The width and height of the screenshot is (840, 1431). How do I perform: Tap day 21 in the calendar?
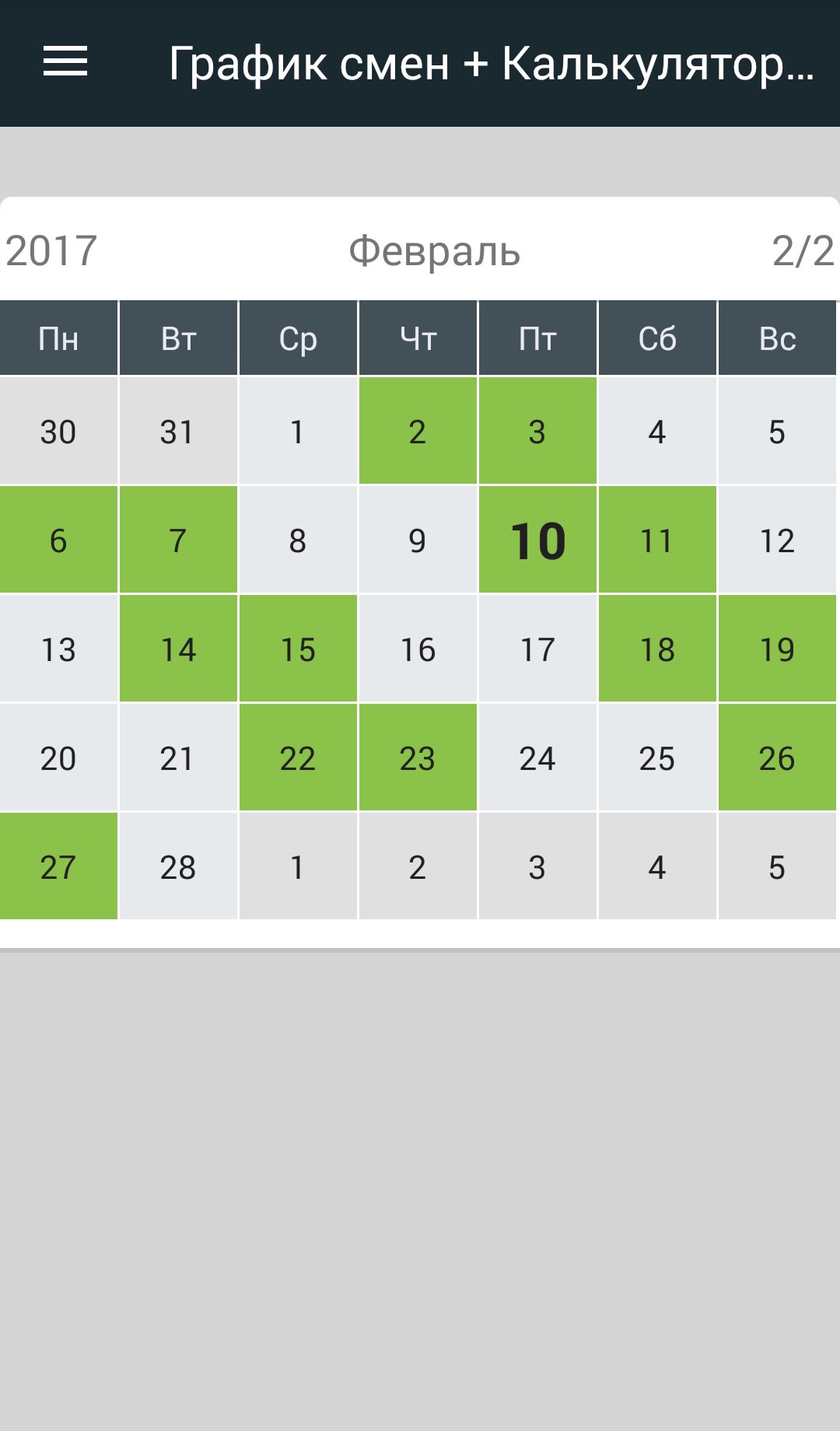pos(178,758)
